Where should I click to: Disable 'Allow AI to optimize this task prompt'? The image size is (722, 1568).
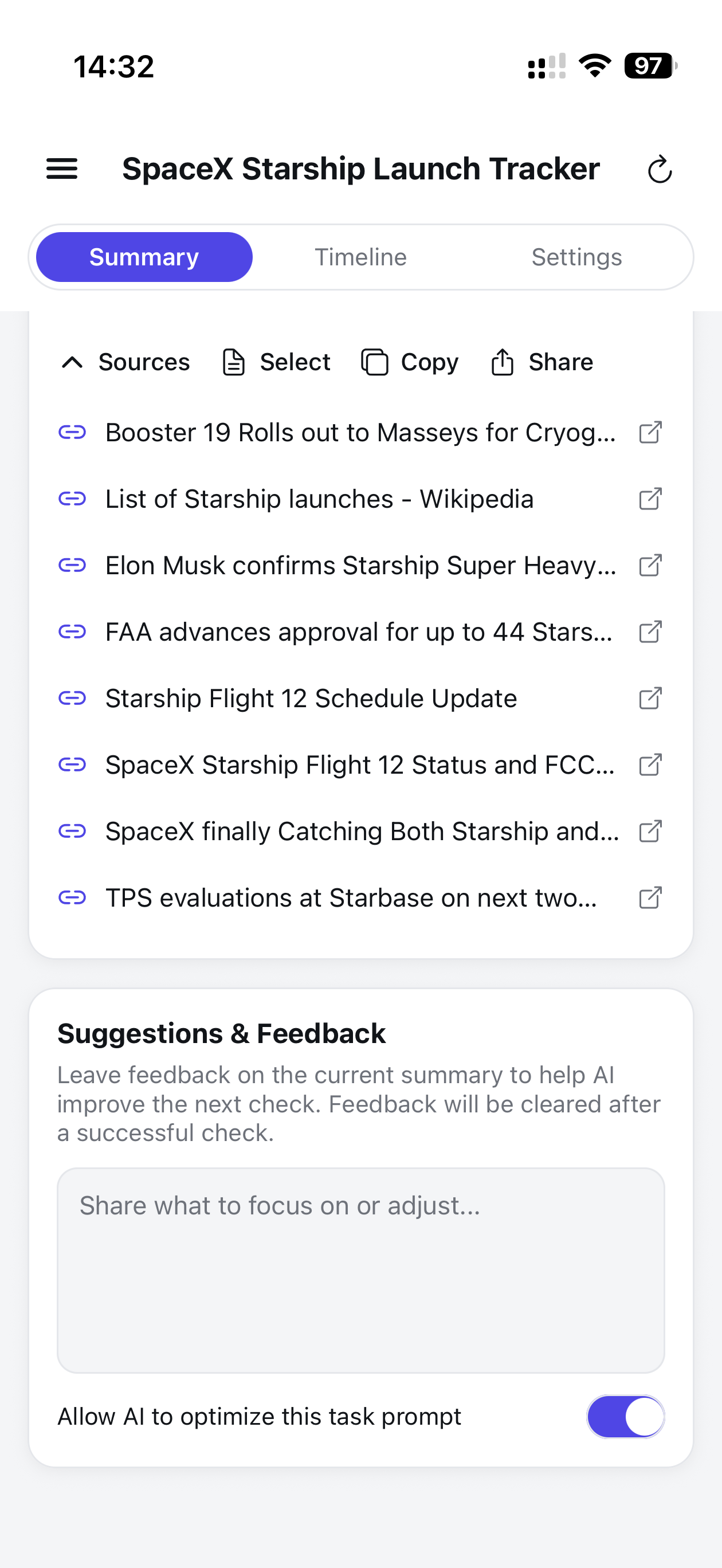(x=626, y=1416)
